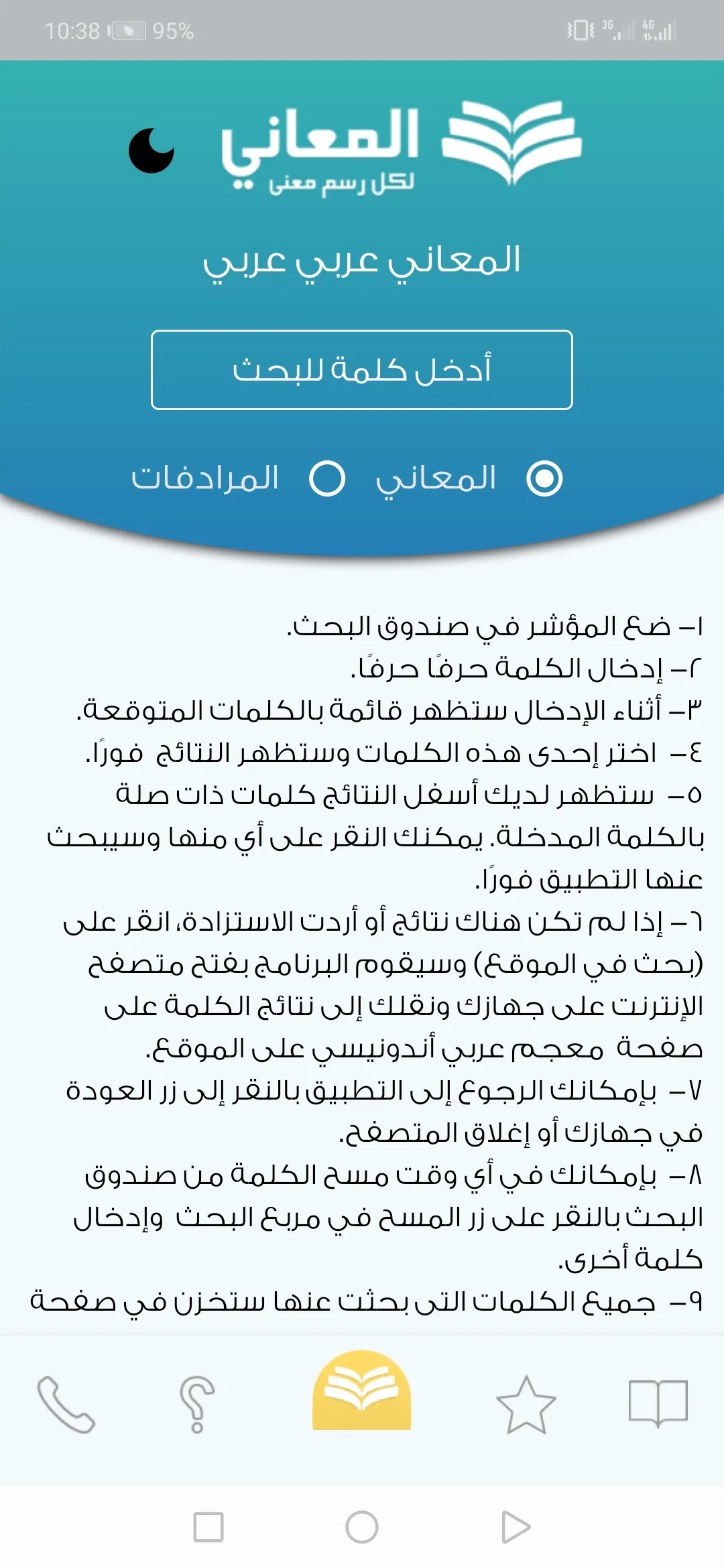The height and width of the screenshot is (1568, 724).
Task: Open the phone contact tab
Action: pyautogui.click(x=66, y=1404)
